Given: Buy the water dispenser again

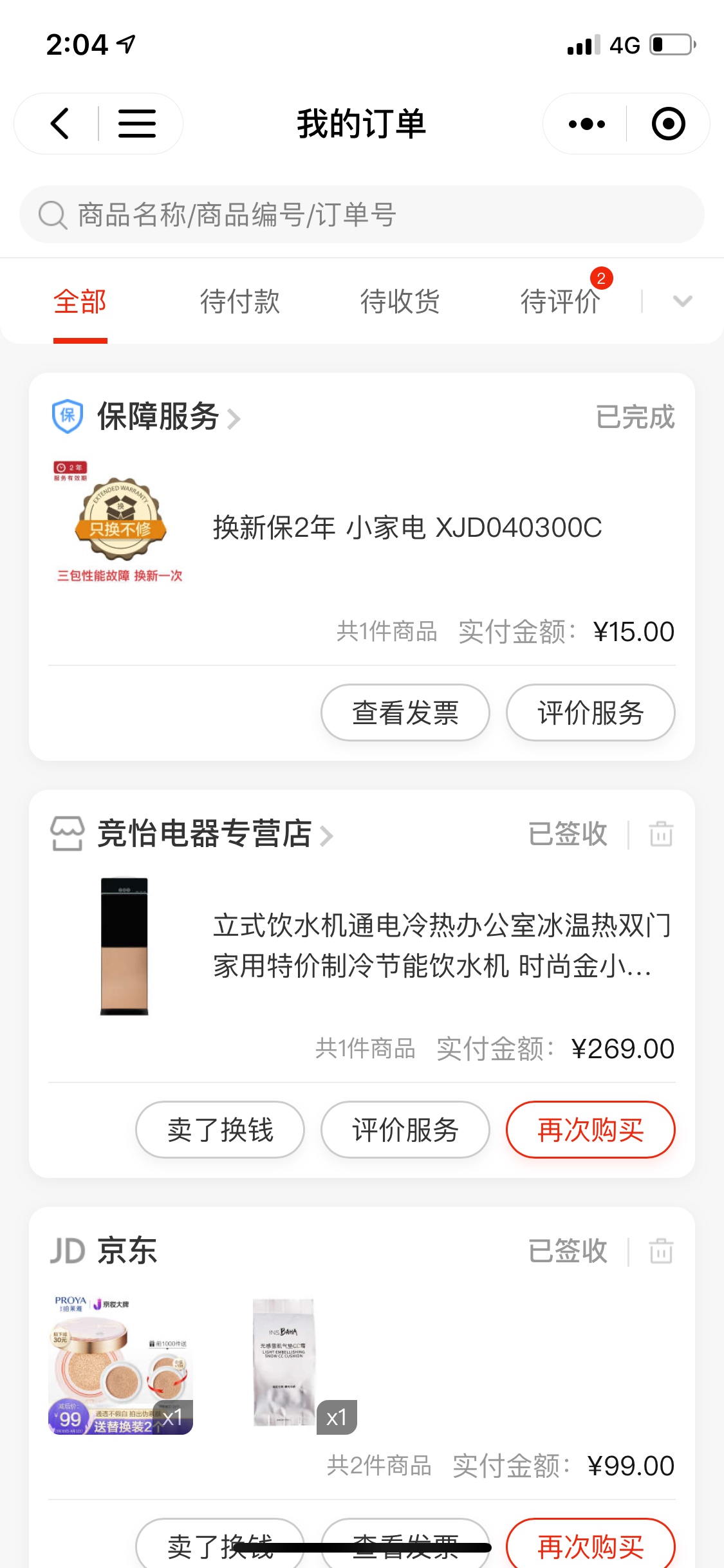Looking at the screenshot, I should pyautogui.click(x=590, y=1130).
